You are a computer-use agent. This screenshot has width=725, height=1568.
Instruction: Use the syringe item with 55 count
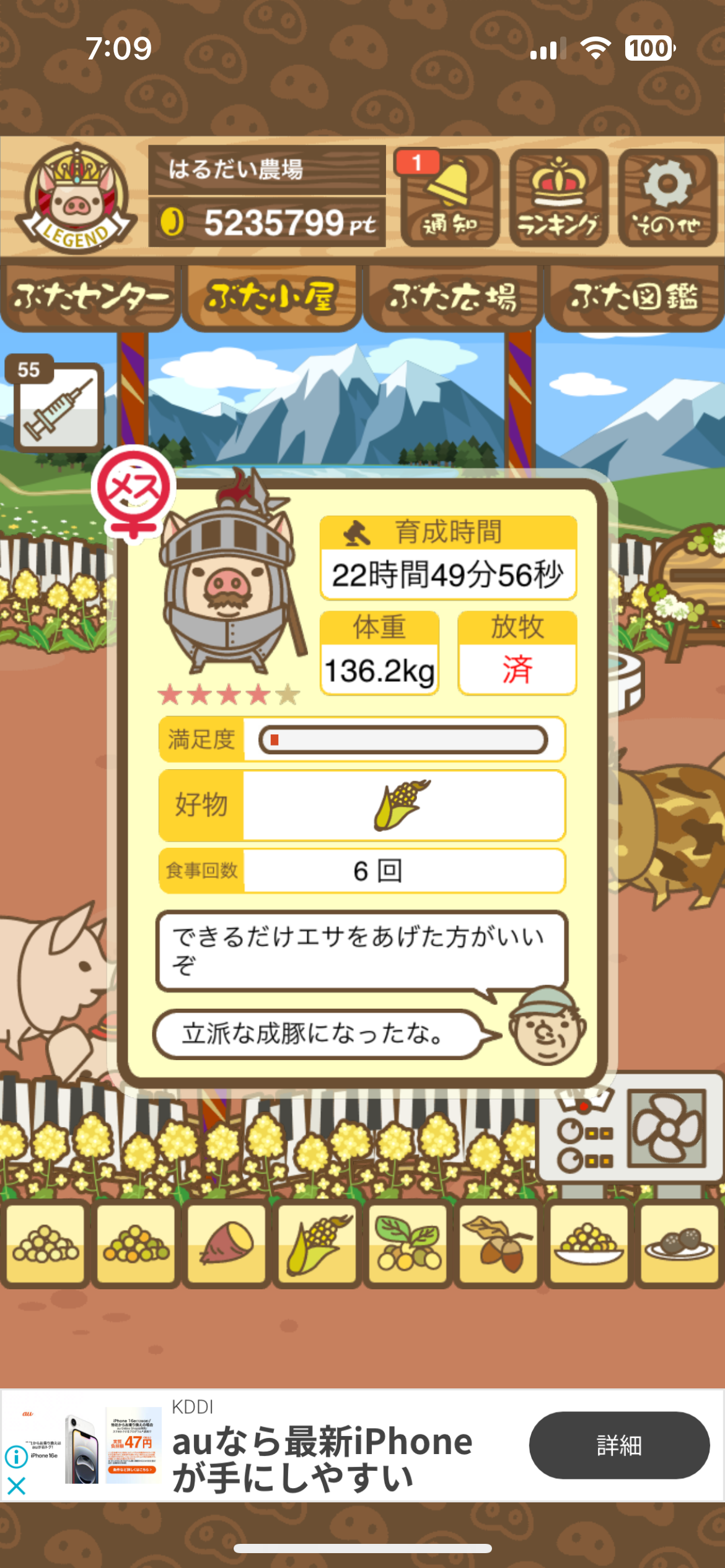point(59,406)
